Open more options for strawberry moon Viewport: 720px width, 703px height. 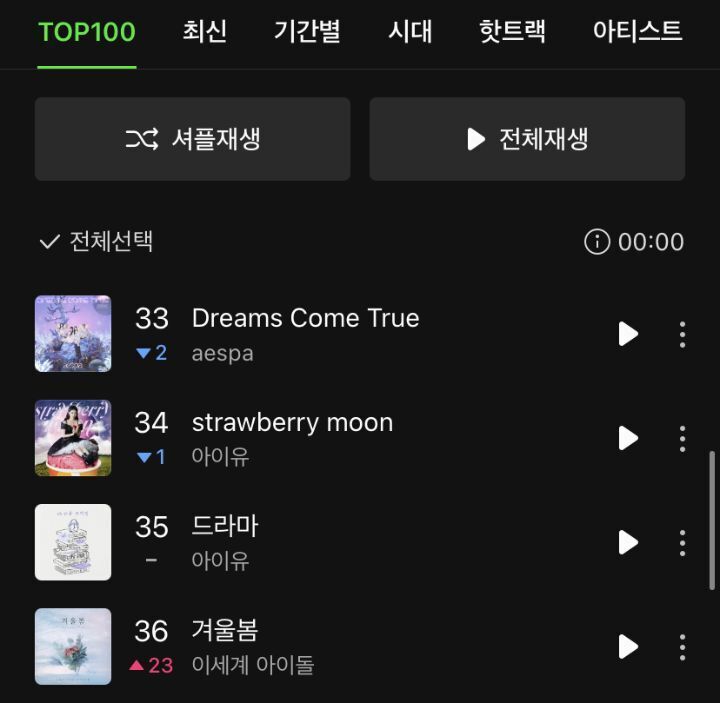click(x=682, y=438)
